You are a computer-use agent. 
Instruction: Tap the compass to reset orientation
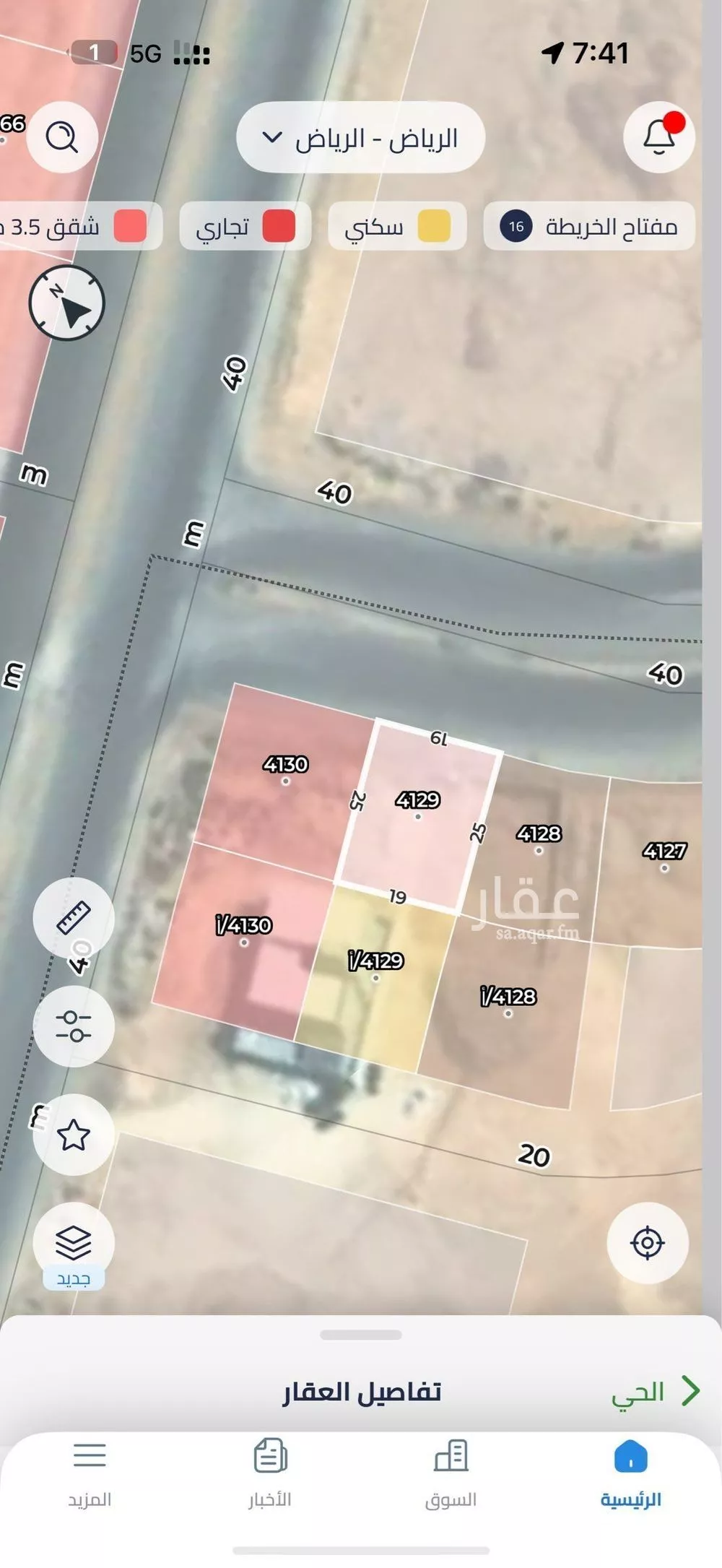pyautogui.click(x=67, y=303)
